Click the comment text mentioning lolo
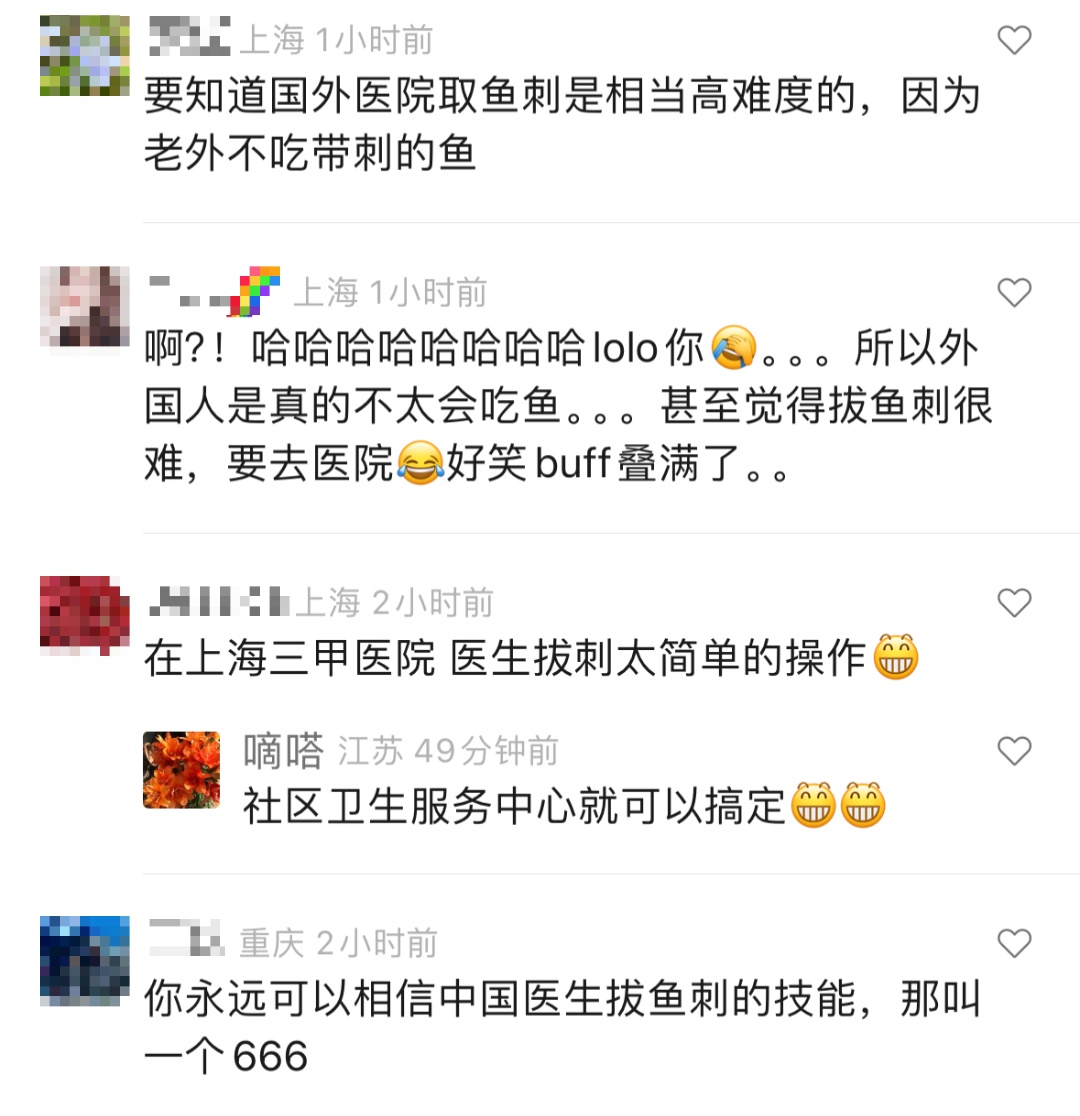This screenshot has height=1116, width=1080. pos(560,405)
